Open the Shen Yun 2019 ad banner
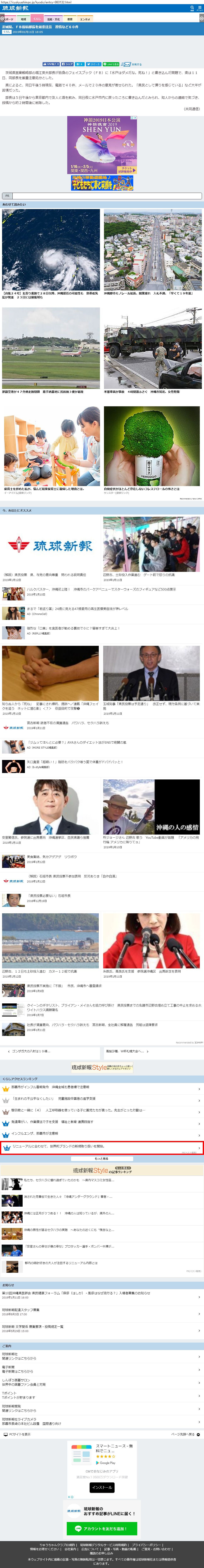The image size is (204, 1568). click(102, 144)
